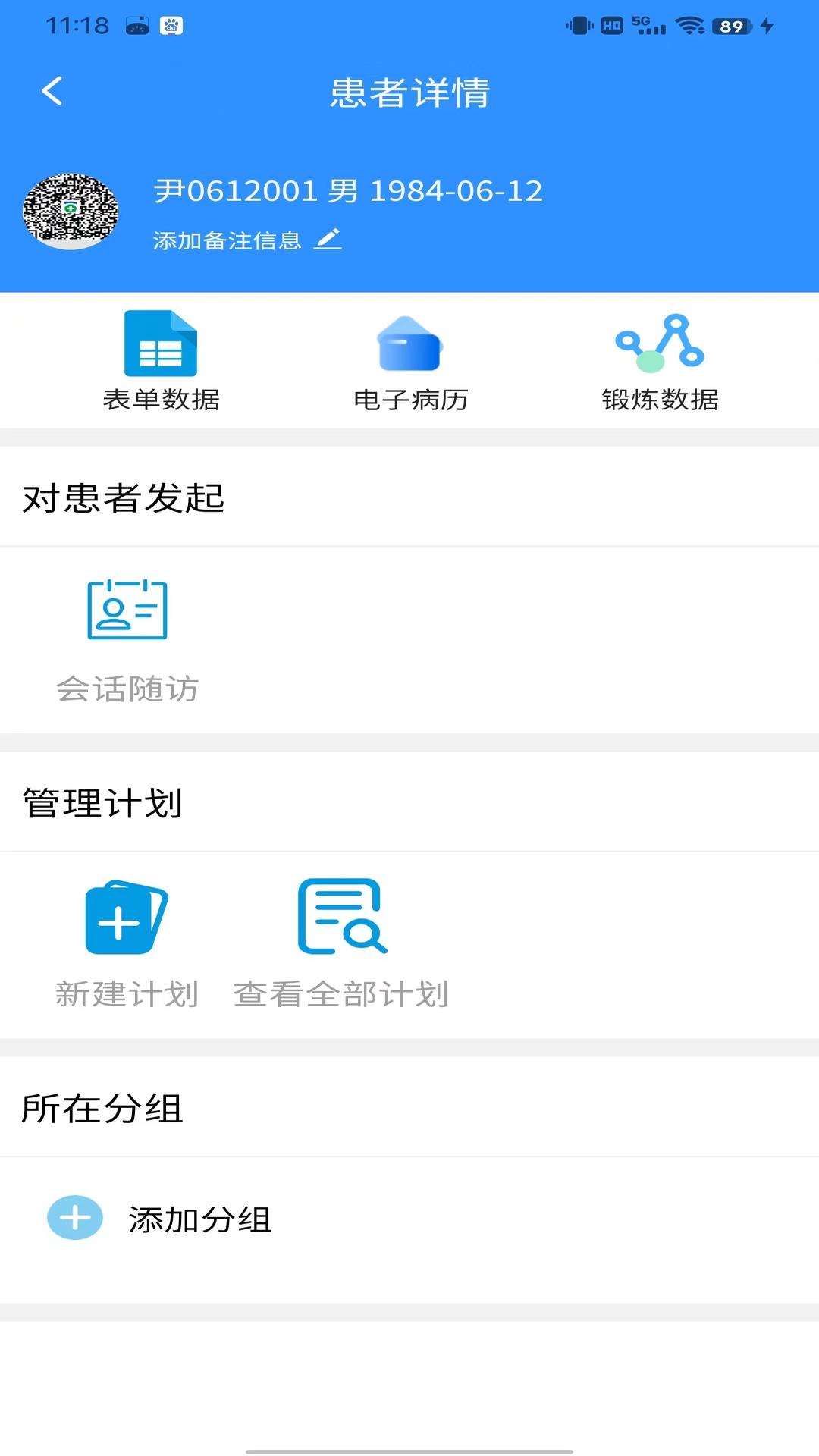Tap the blue plus icon for 添加分组
Viewport: 819px width, 1456px height.
click(74, 1219)
